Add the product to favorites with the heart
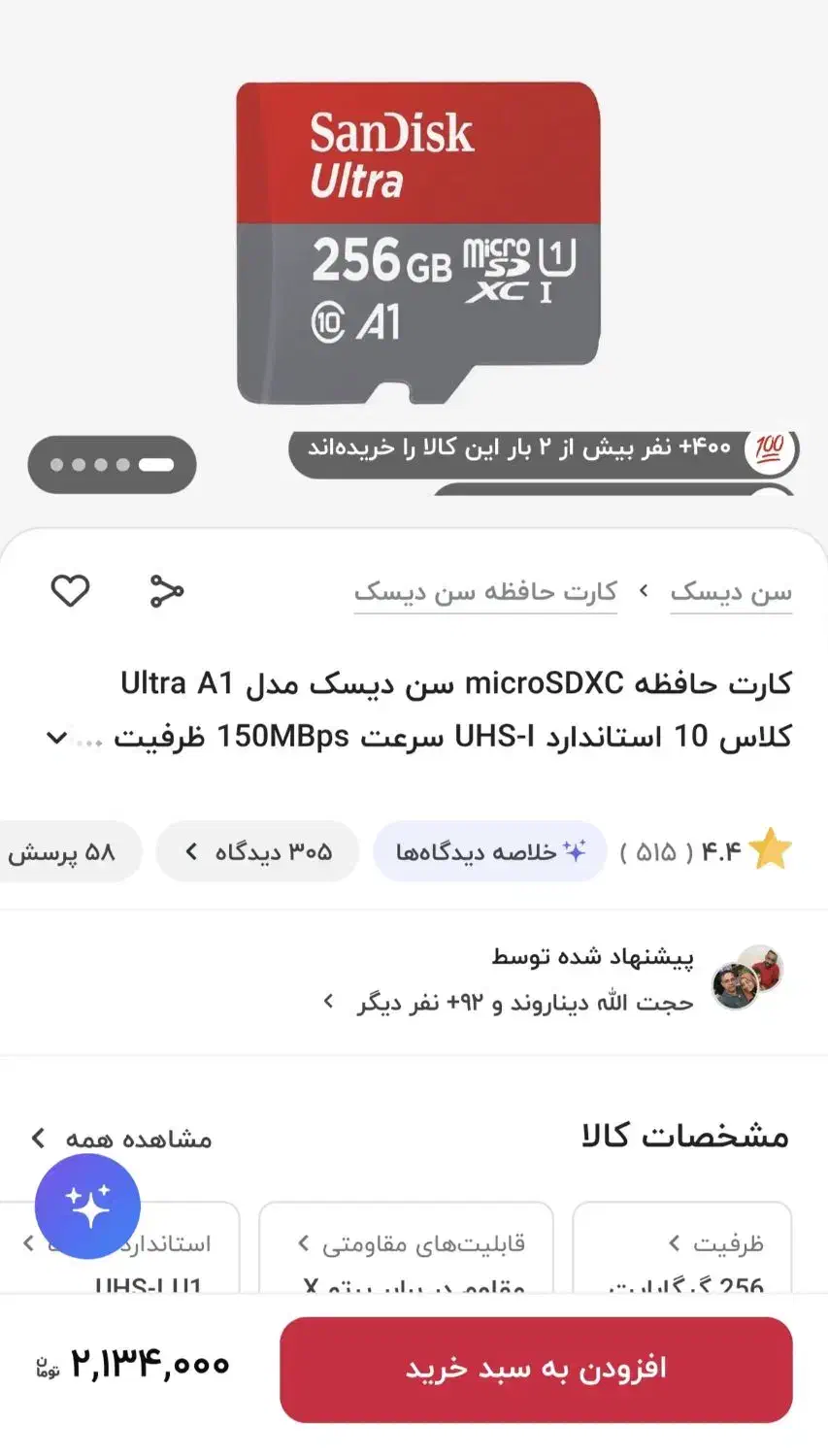The image size is (828, 1456). point(70,590)
